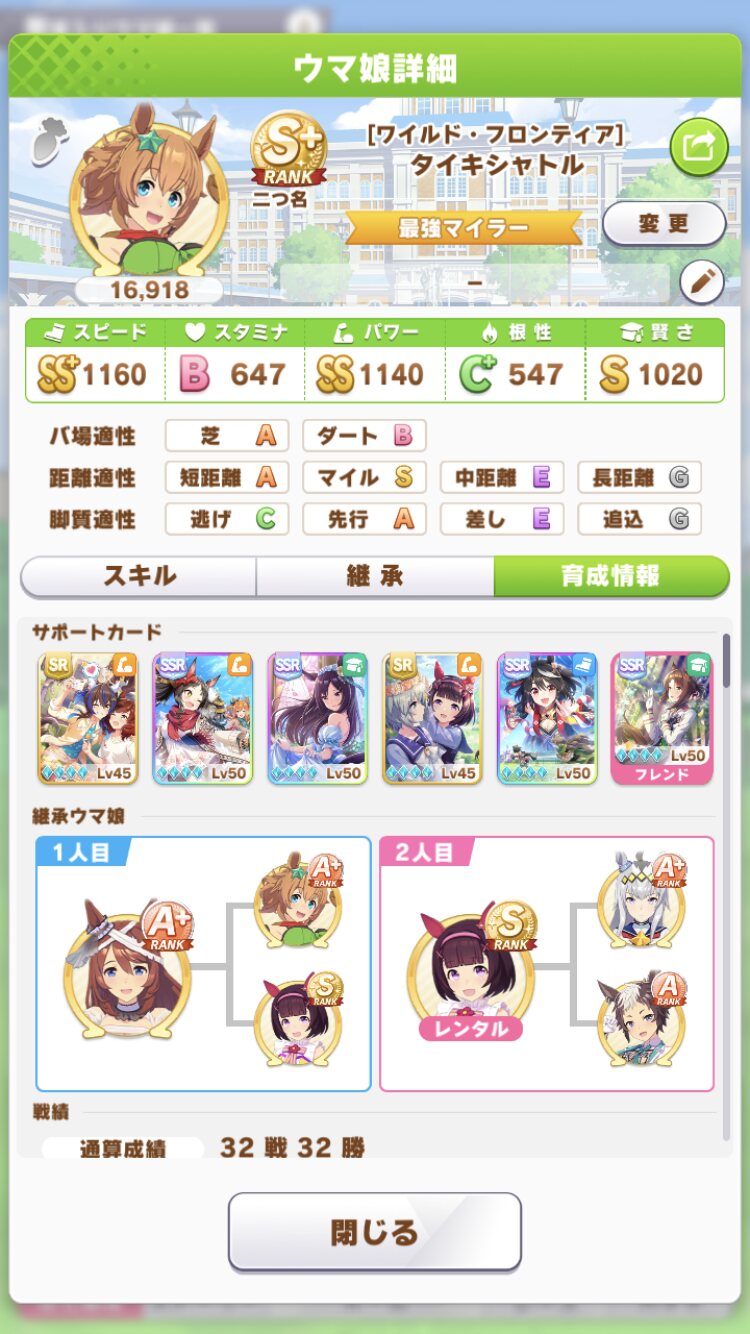Viewport: 750px width, 1334px height.
Task: Tap the green share icon
Action: coord(698,148)
